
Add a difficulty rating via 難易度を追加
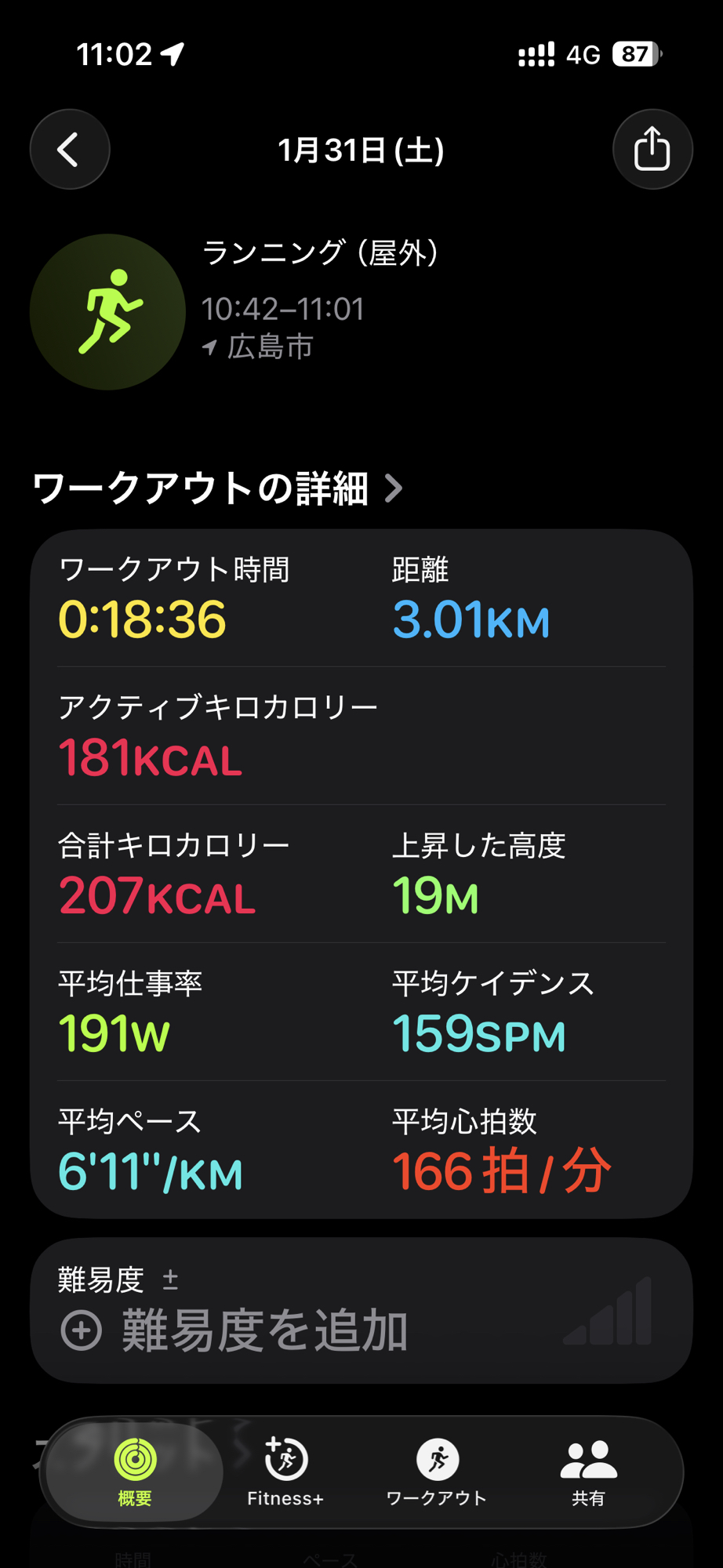click(235, 1330)
